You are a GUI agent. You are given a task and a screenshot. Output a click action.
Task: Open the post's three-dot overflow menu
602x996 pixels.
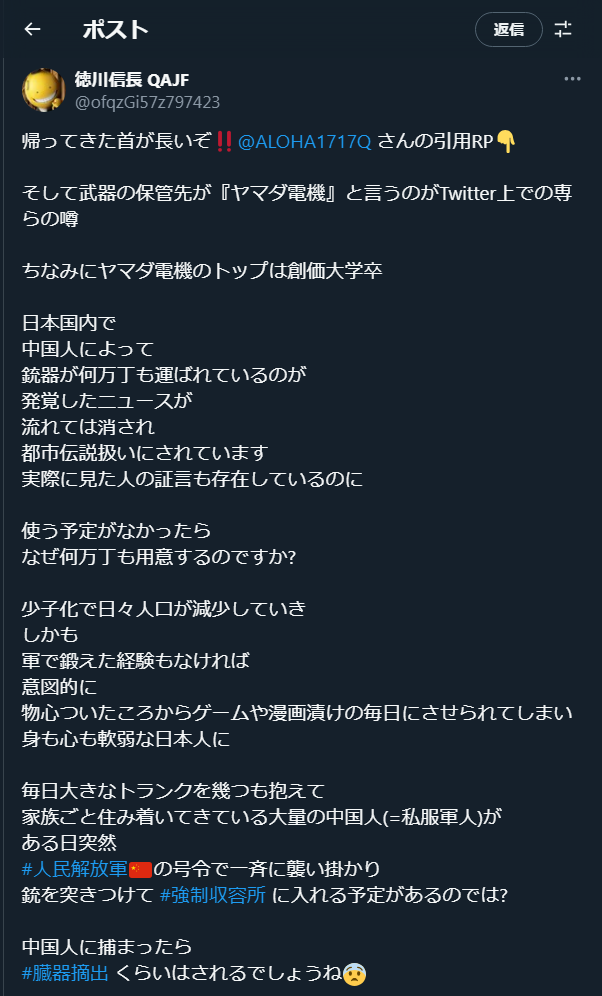572,79
